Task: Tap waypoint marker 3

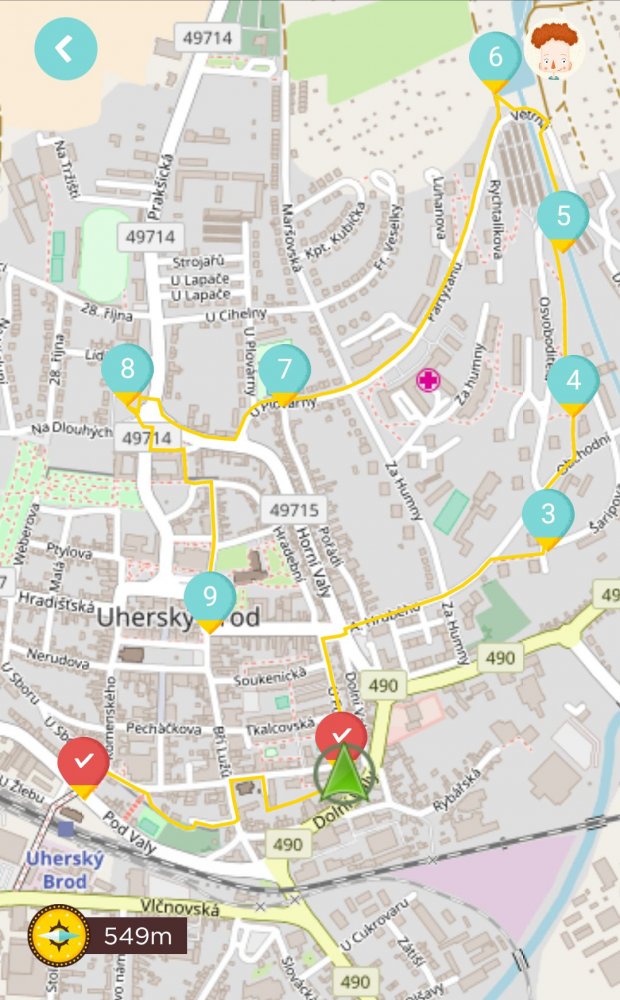Action: coord(548,516)
